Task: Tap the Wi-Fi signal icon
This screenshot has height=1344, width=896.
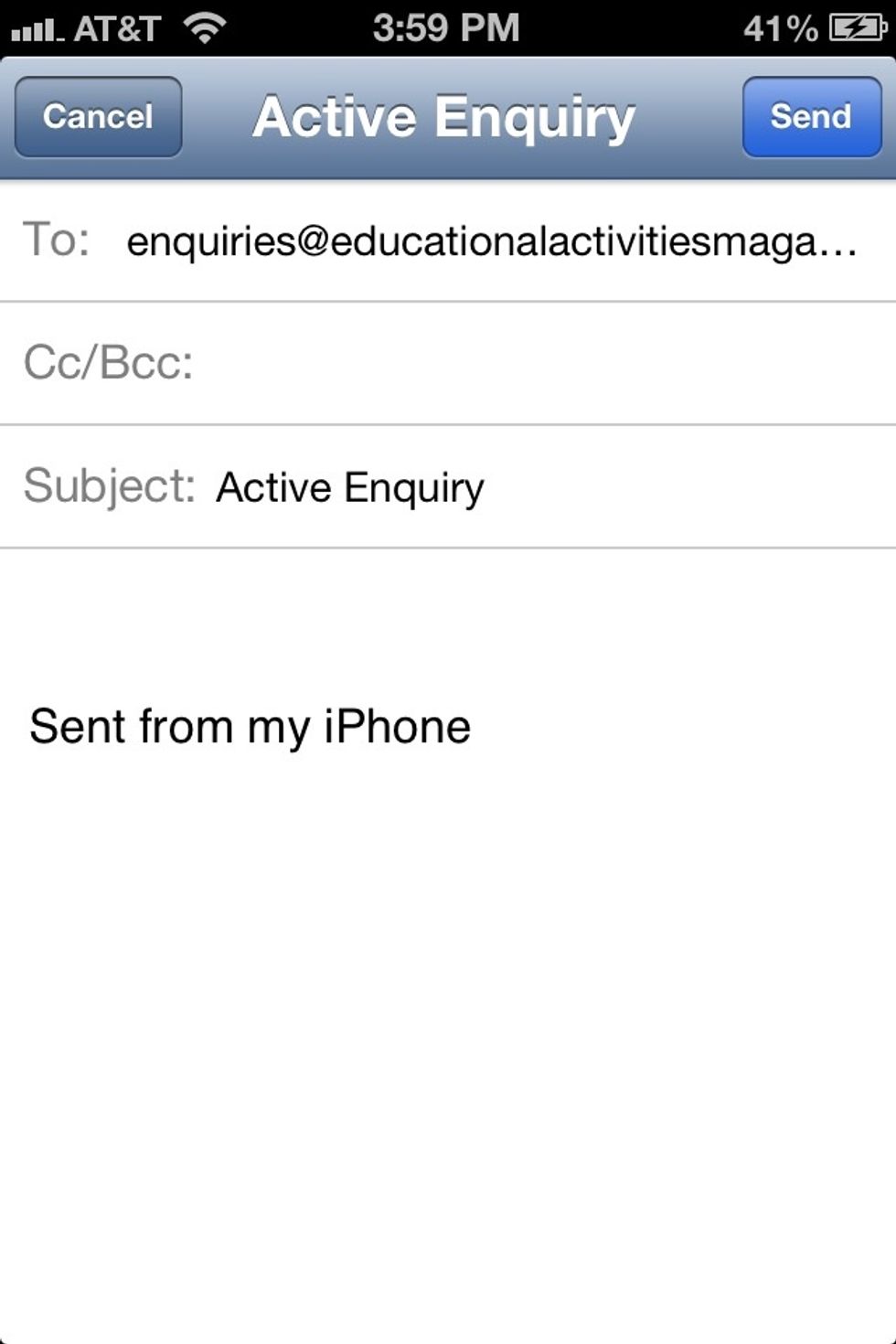Action: [203, 27]
